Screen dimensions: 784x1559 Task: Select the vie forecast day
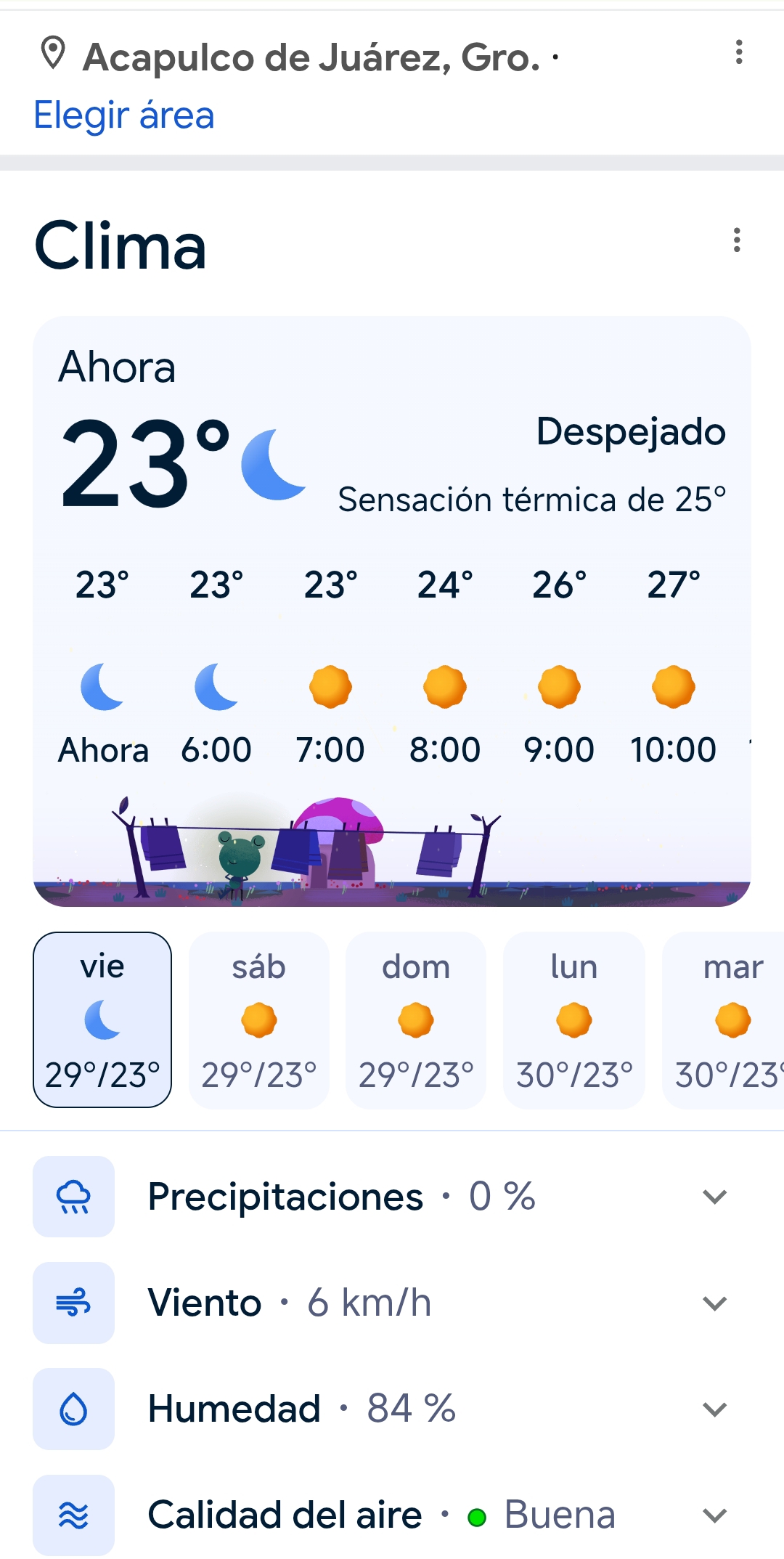coord(102,1019)
